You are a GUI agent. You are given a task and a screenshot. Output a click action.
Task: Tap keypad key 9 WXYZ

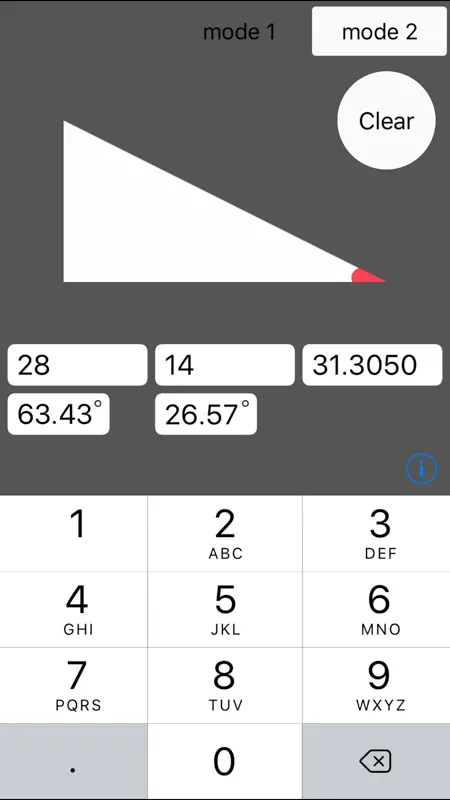pos(377,685)
